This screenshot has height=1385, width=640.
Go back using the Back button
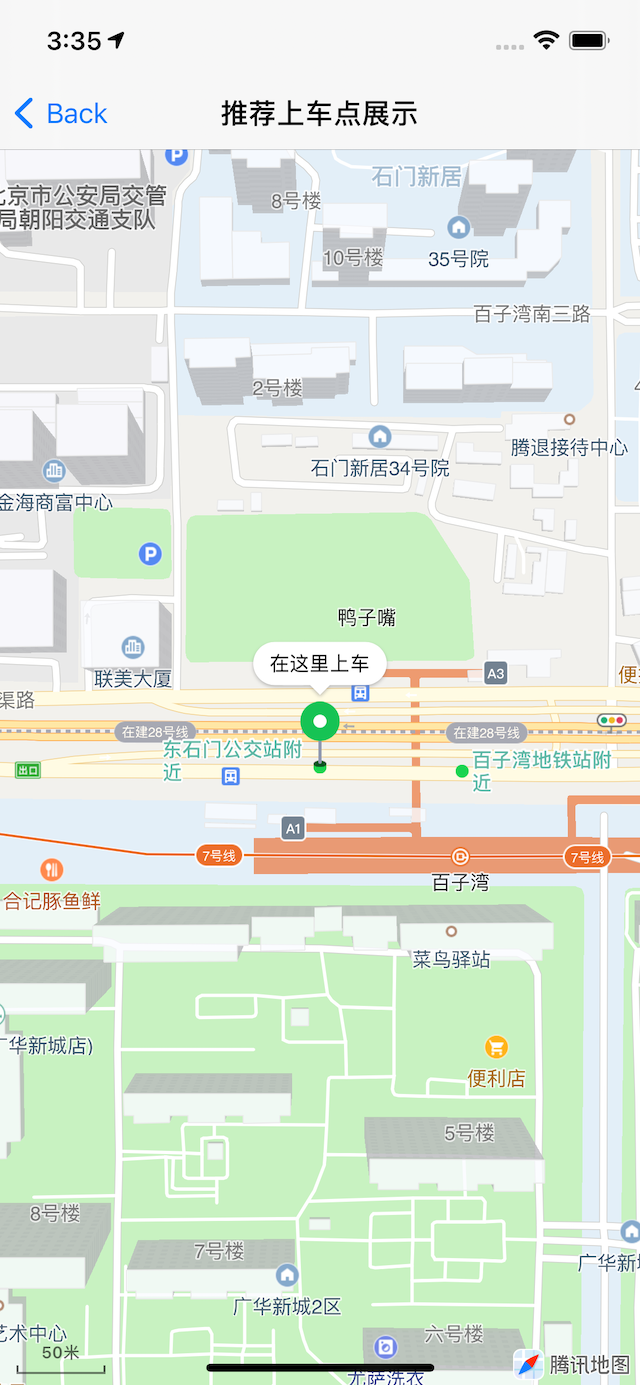(61, 114)
